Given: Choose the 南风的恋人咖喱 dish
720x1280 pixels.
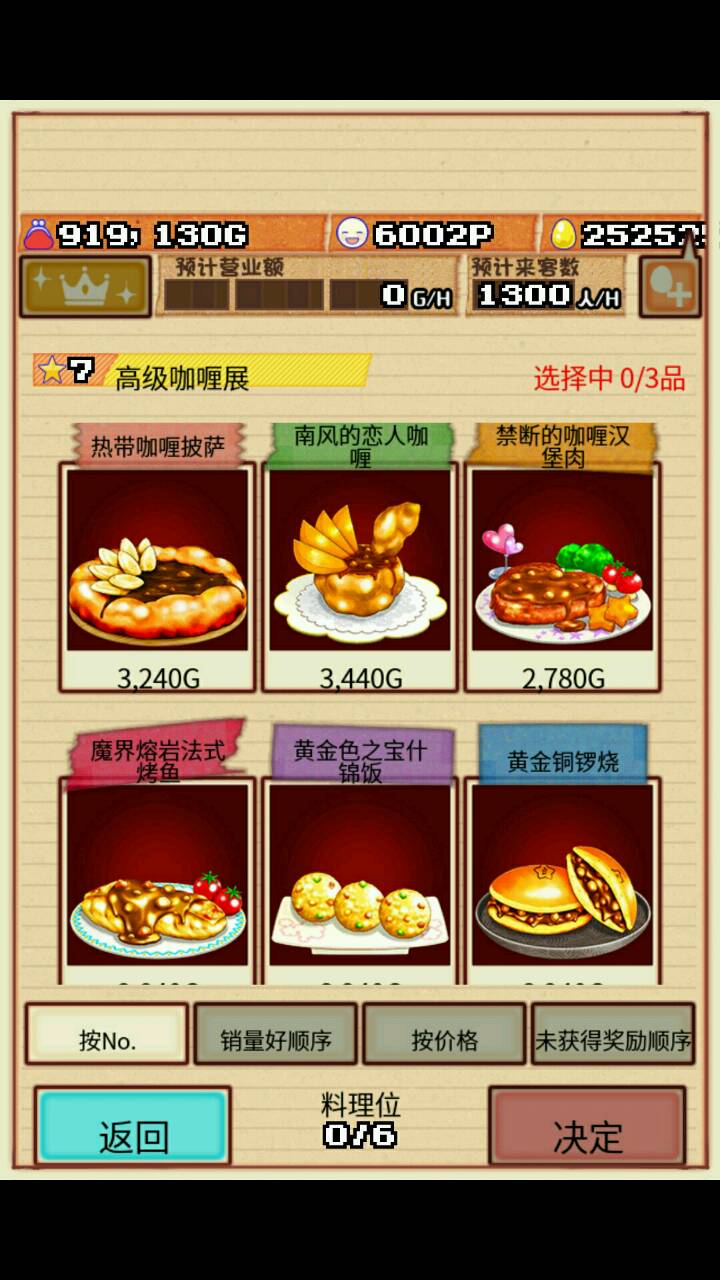Looking at the screenshot, I should click(360, 560).
